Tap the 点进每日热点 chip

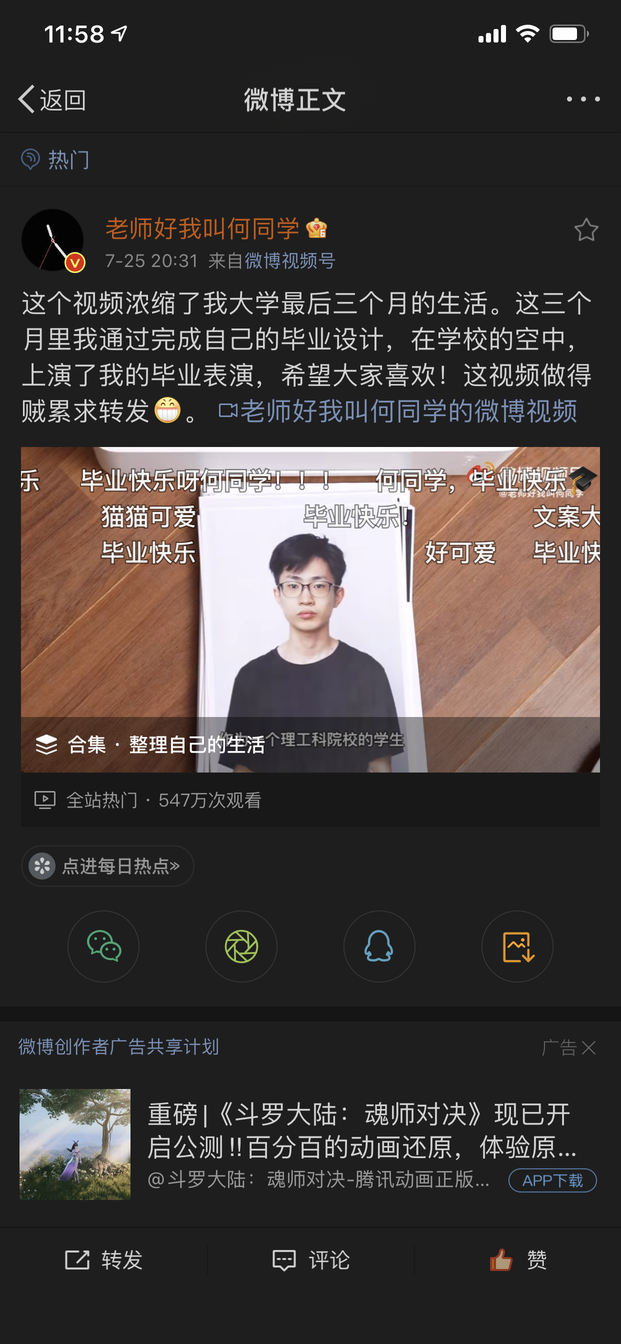pyautogui.click(x=108, y=866)
